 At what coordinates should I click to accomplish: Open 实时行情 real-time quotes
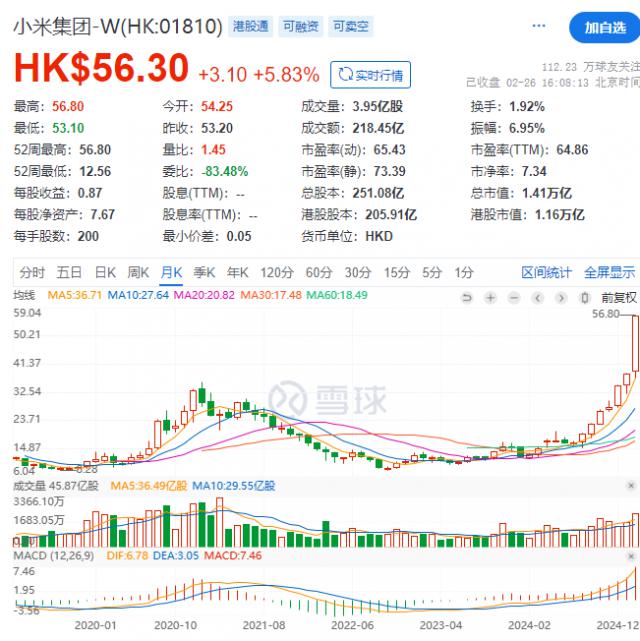pyautogui.click(x=370, y=74)
